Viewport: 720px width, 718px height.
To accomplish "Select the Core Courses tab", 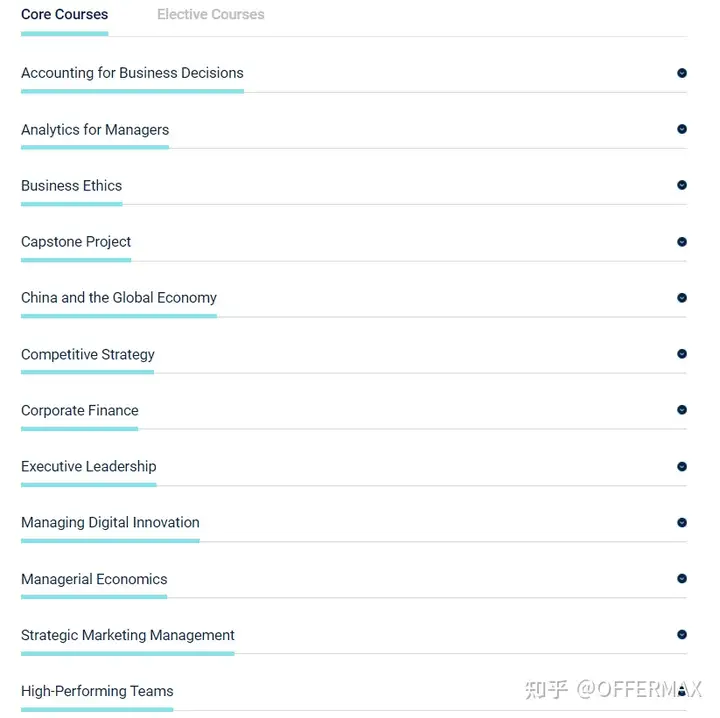I will [x=64, y=15].
